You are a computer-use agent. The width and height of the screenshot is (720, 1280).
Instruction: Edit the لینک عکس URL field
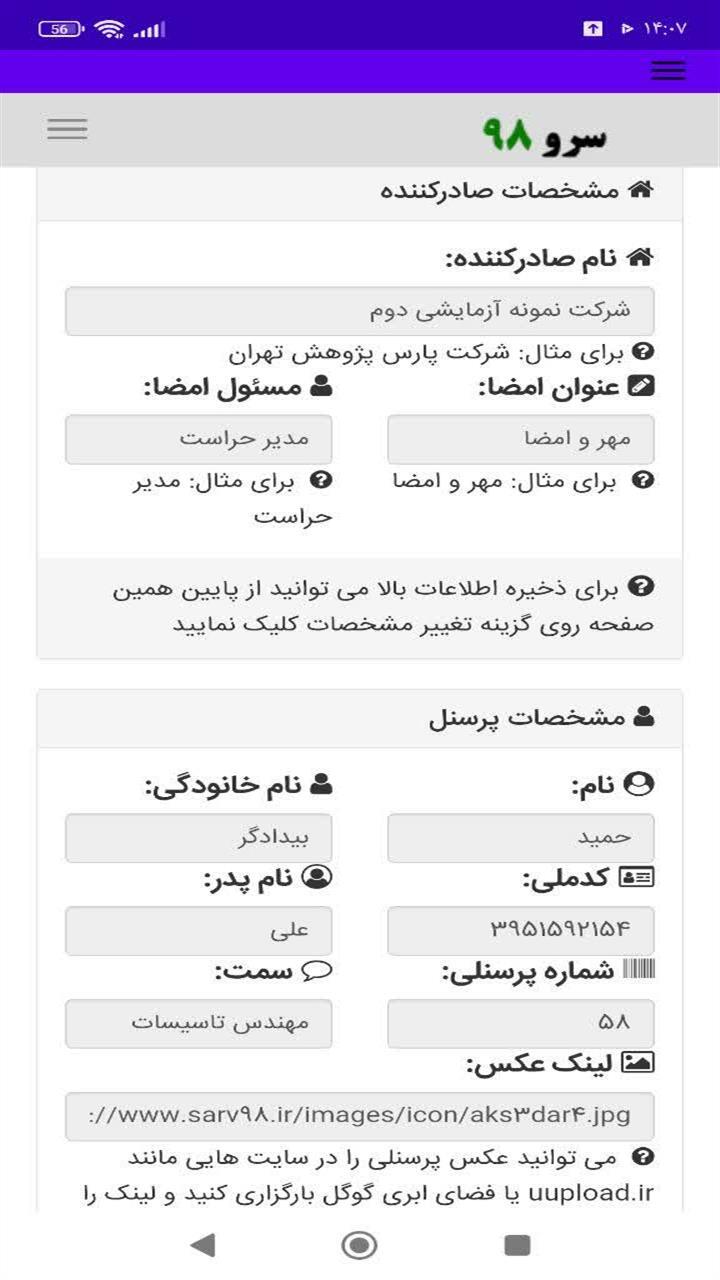coord(360,1116)
